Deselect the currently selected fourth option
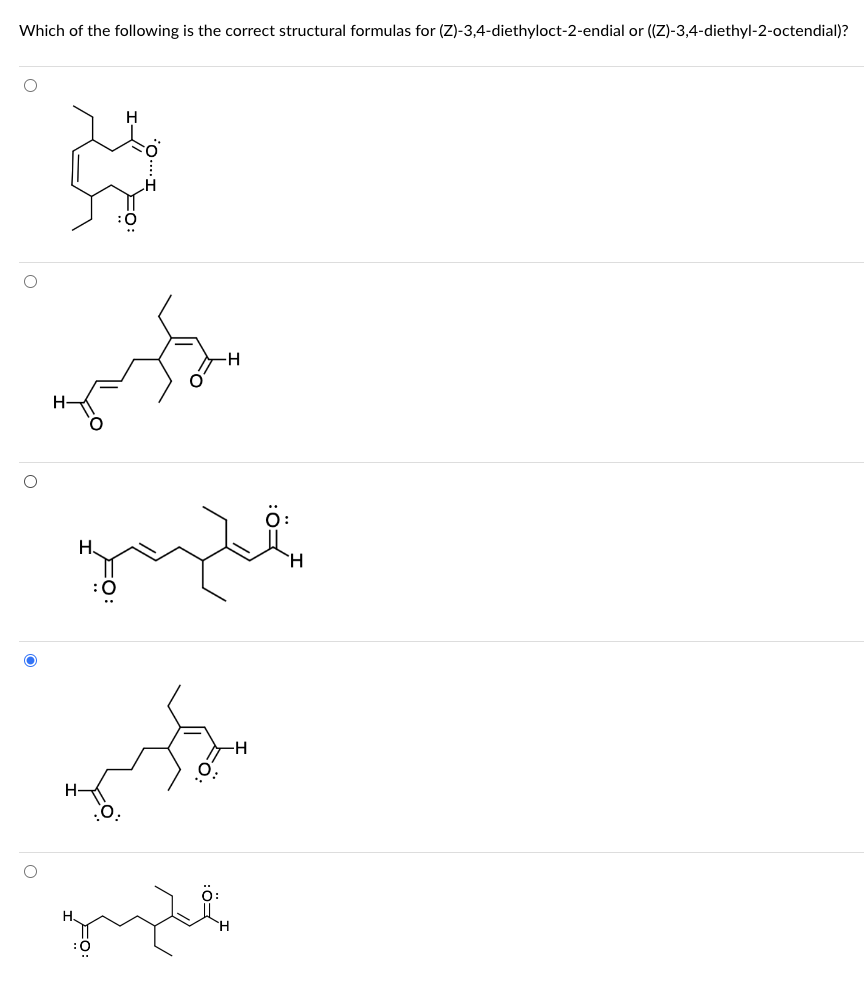Screen dimensions: 864x992 [x=30, y=660]
